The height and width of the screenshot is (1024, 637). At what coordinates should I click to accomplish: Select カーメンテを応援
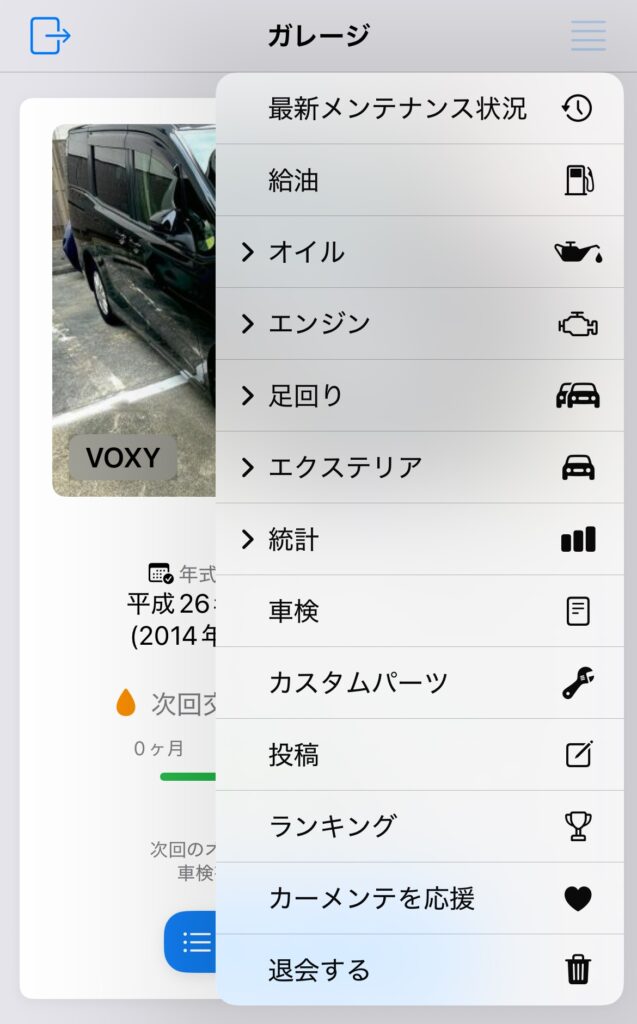(x=419, y=898)
